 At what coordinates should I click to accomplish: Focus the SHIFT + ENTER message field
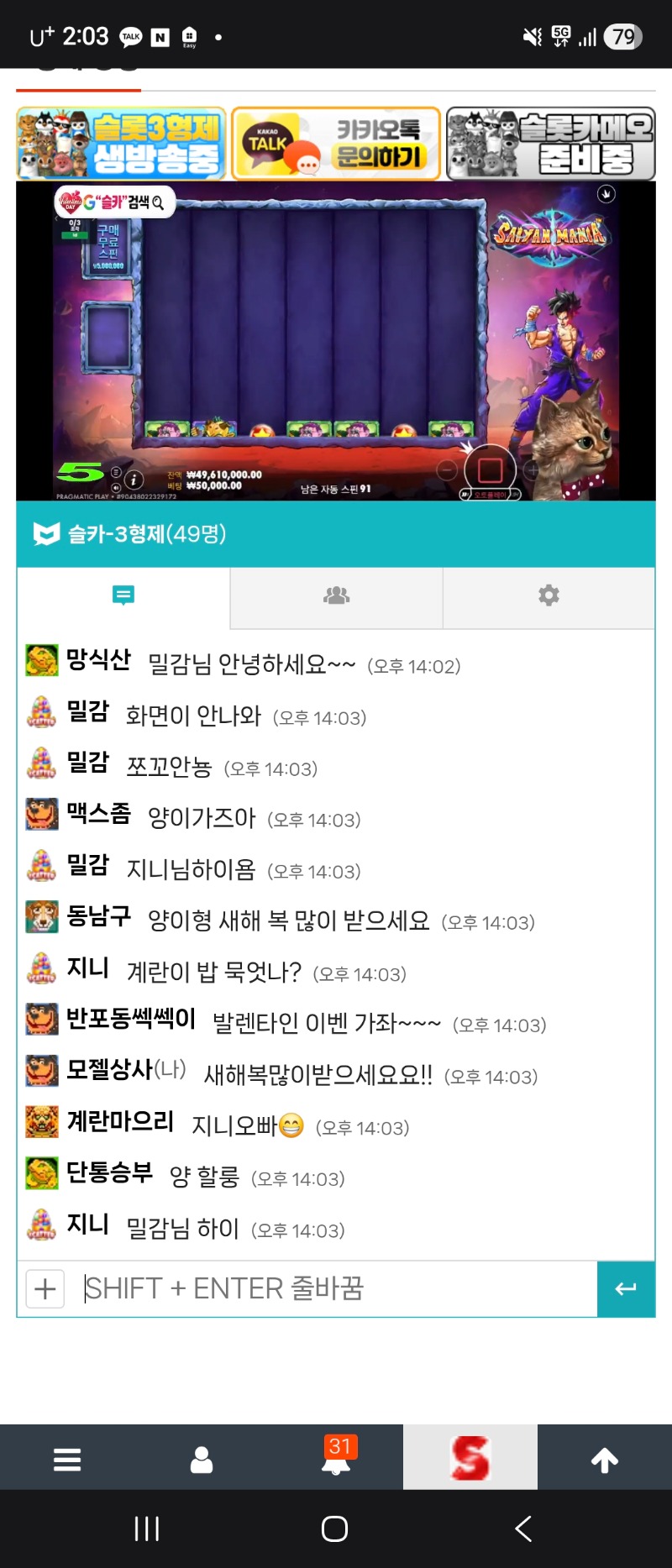coord(336,1288)
